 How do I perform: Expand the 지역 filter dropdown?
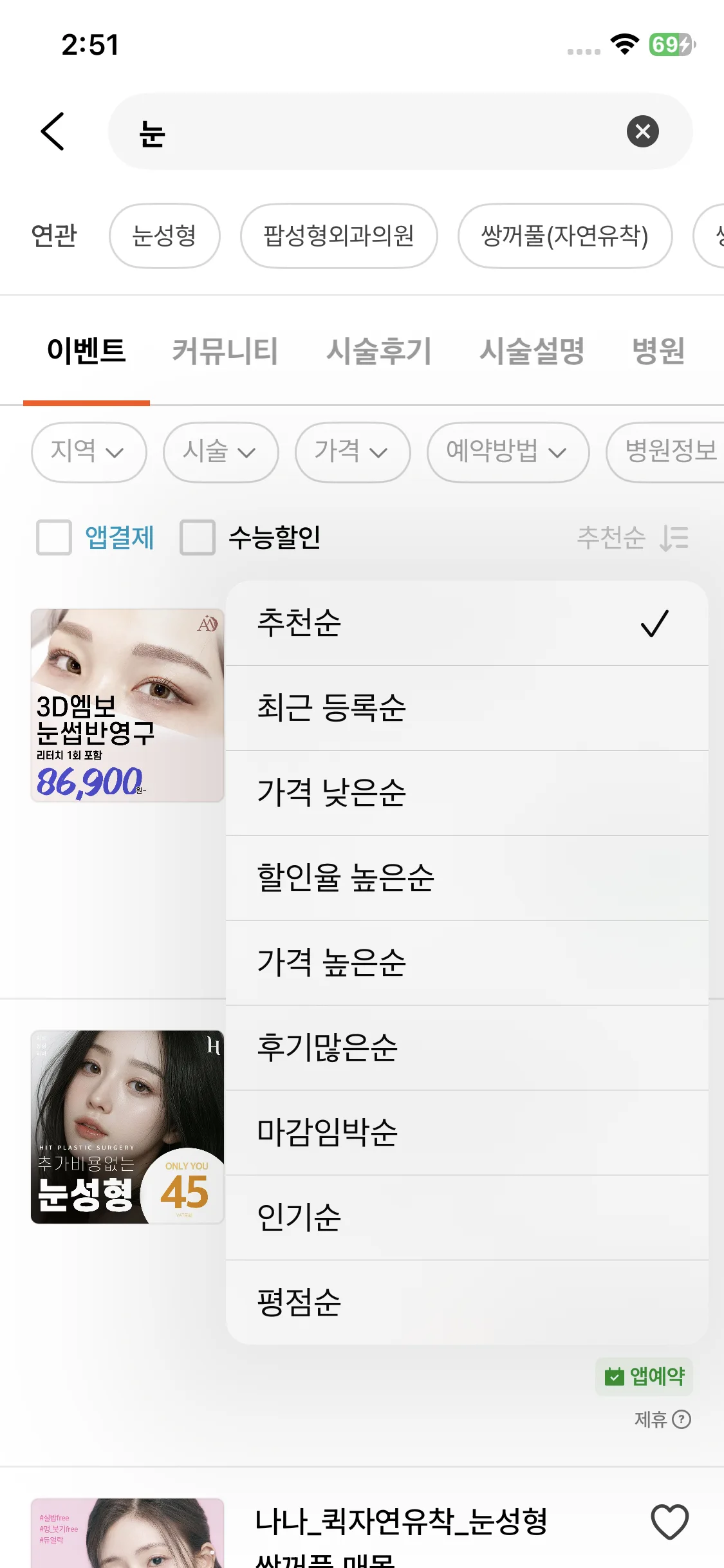pyautogui.click(x=88, y=452)
